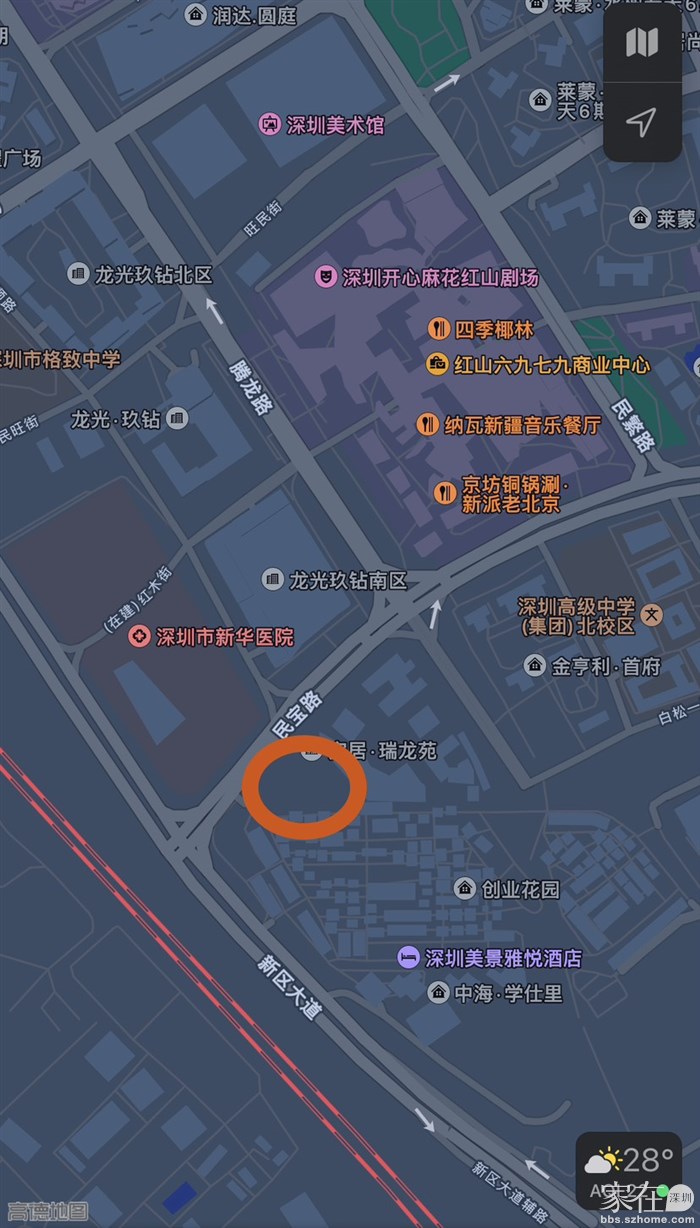Center map on current location
The height and width of the screenshot is (1228, 700).
coord(642,122)
